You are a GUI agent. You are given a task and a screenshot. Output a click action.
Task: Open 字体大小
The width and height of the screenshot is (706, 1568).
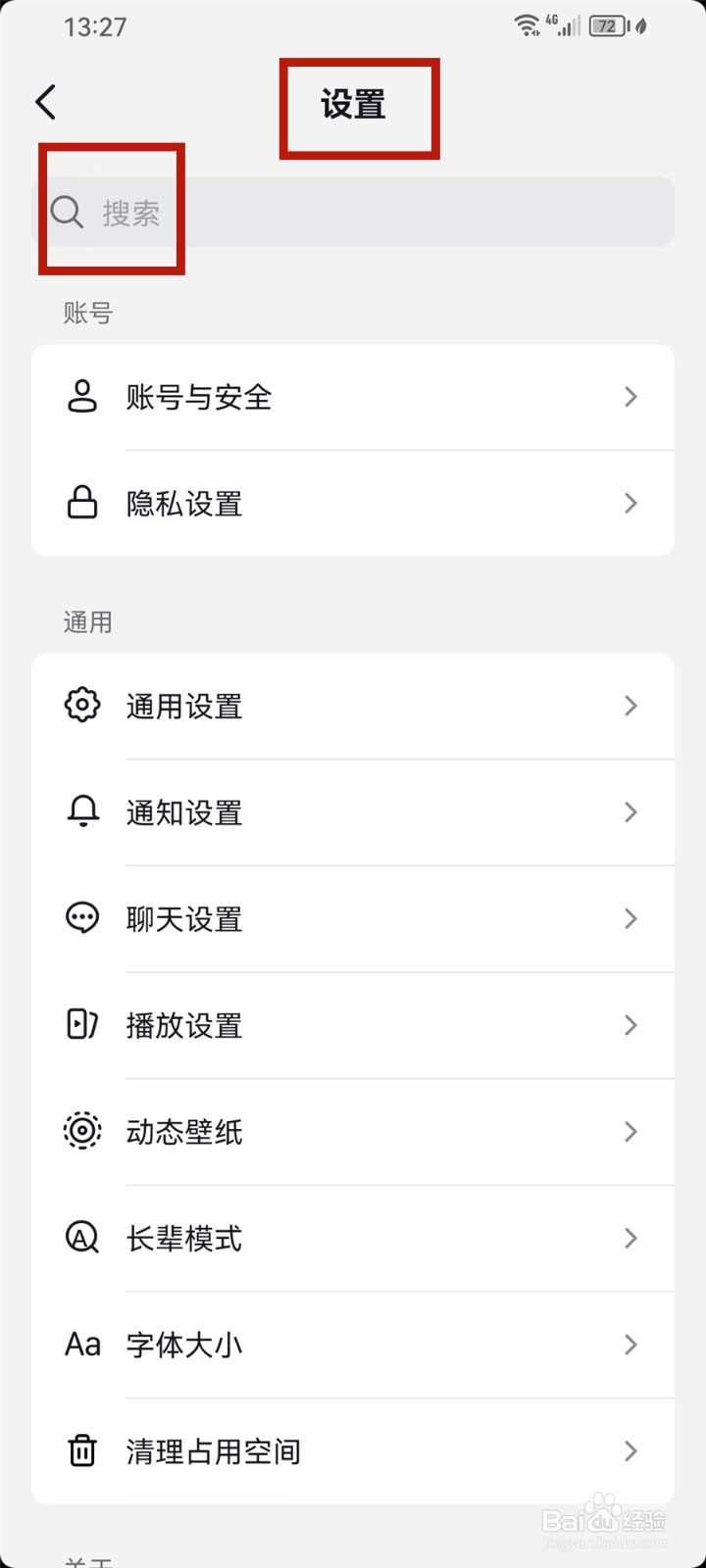353,1345
